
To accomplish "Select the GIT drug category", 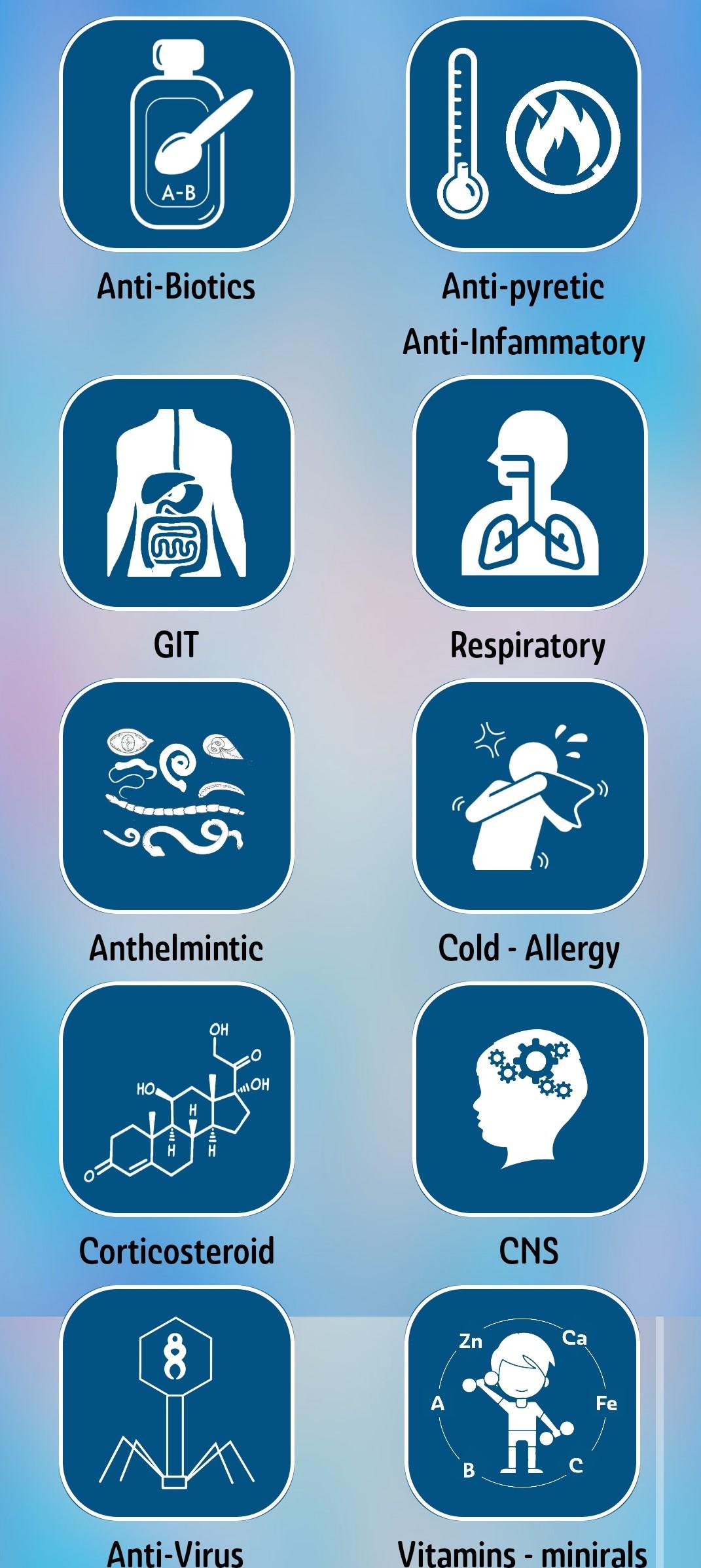I will tap(176, 493).
